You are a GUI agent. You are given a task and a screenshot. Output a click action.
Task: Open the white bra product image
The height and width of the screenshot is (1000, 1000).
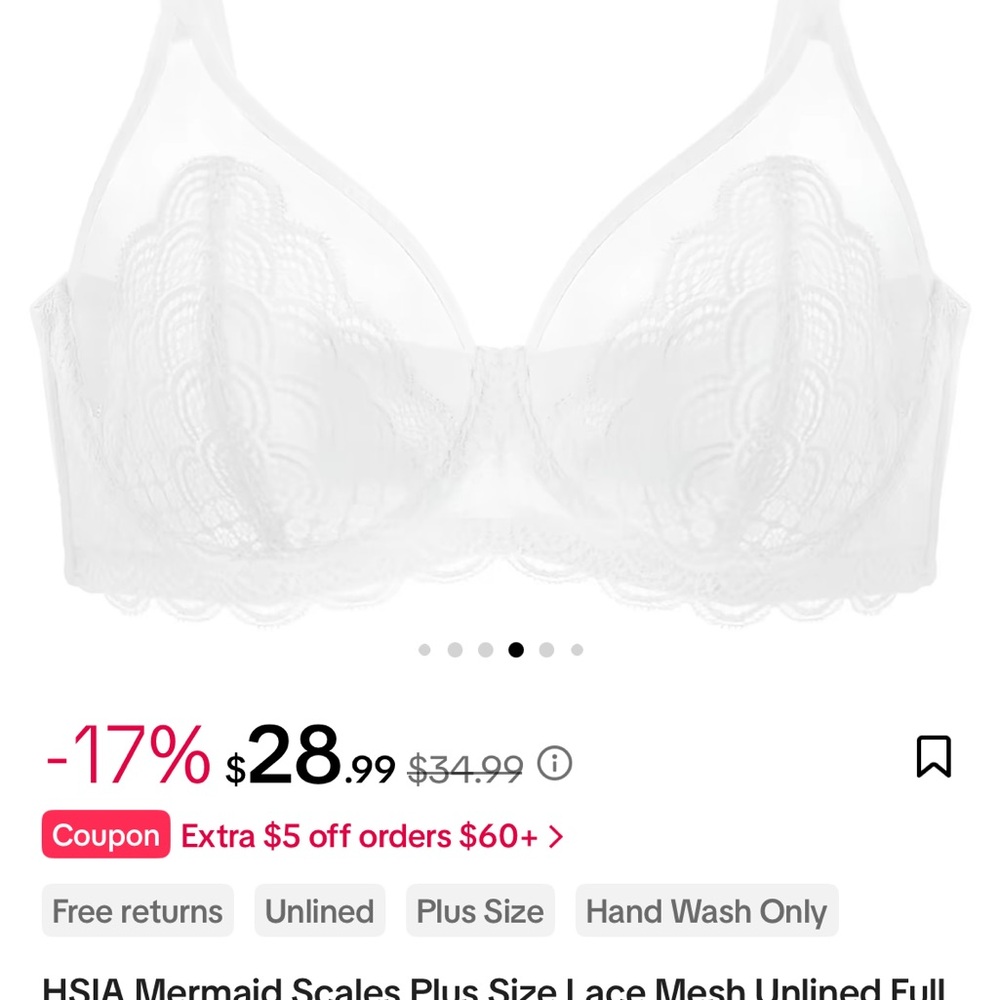pos(500,330)
